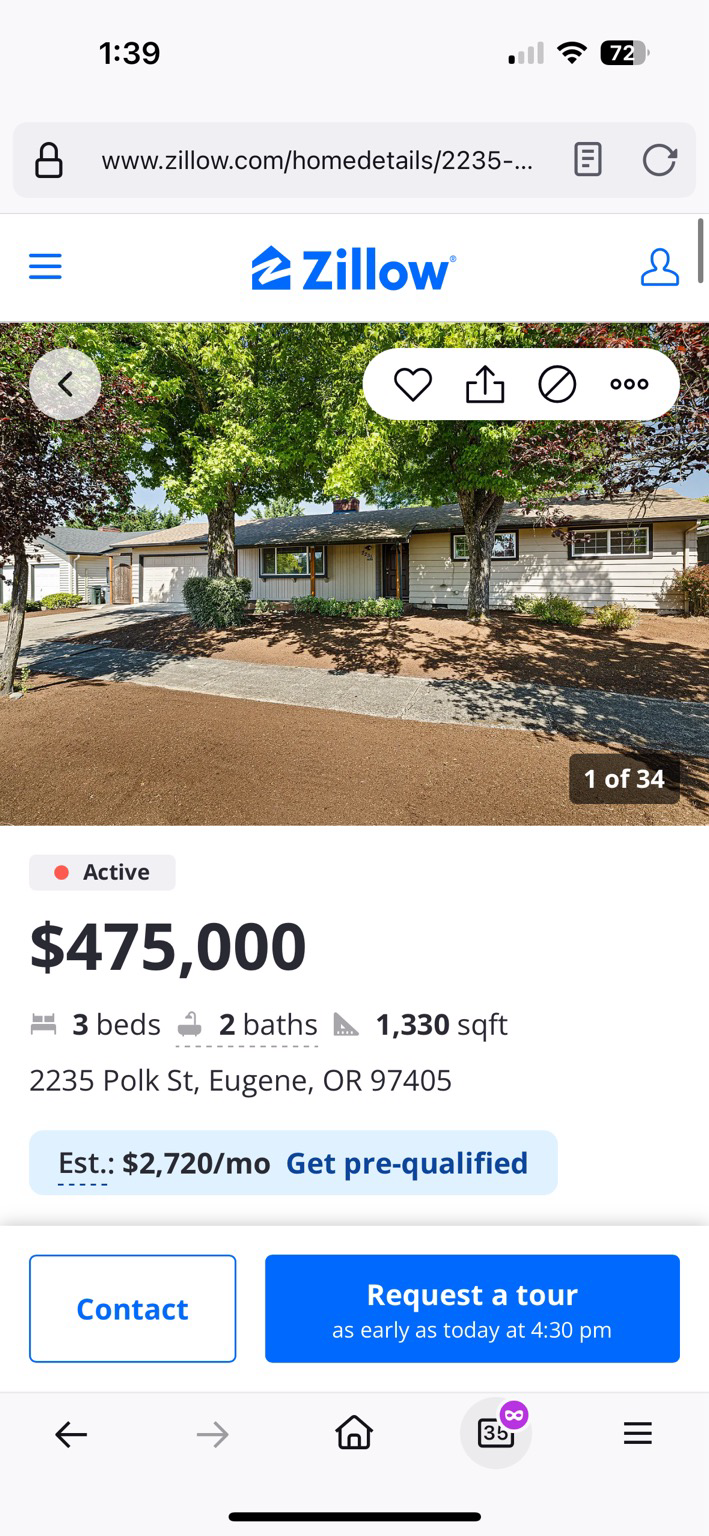Image resolution: width=709 pixels, height=1536 pixels.
Task: Open the browser tabs switcher
Action: tap(496, 1435)
